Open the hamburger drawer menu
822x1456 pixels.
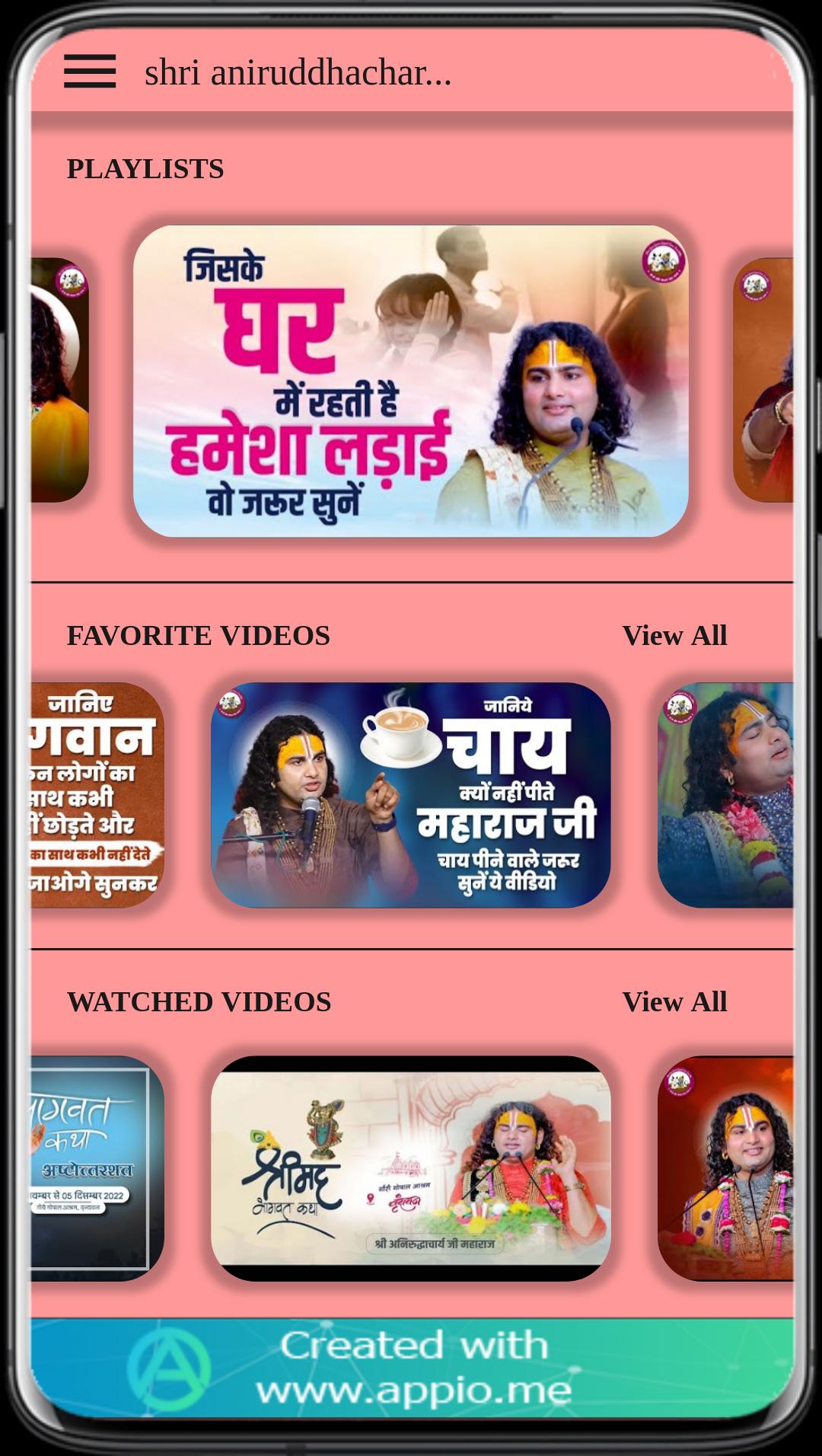[x=90, y=72]
